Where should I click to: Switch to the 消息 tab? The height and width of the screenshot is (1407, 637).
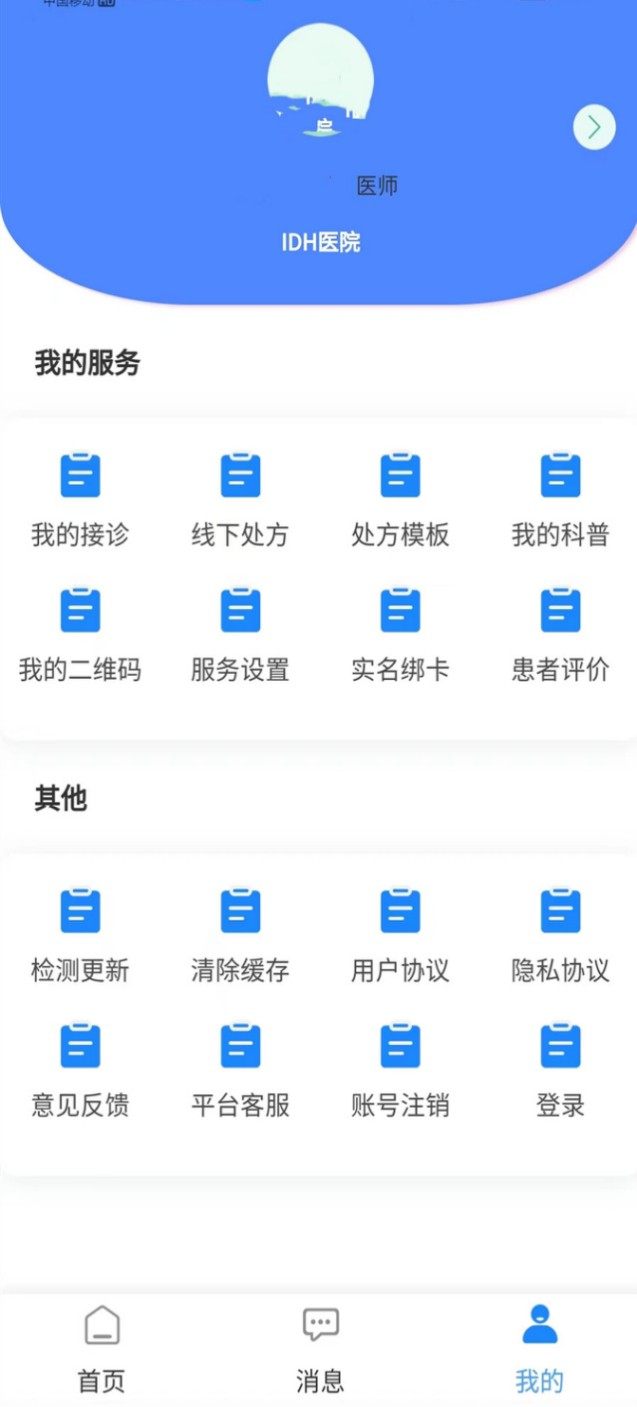[x=320, y=1350]
